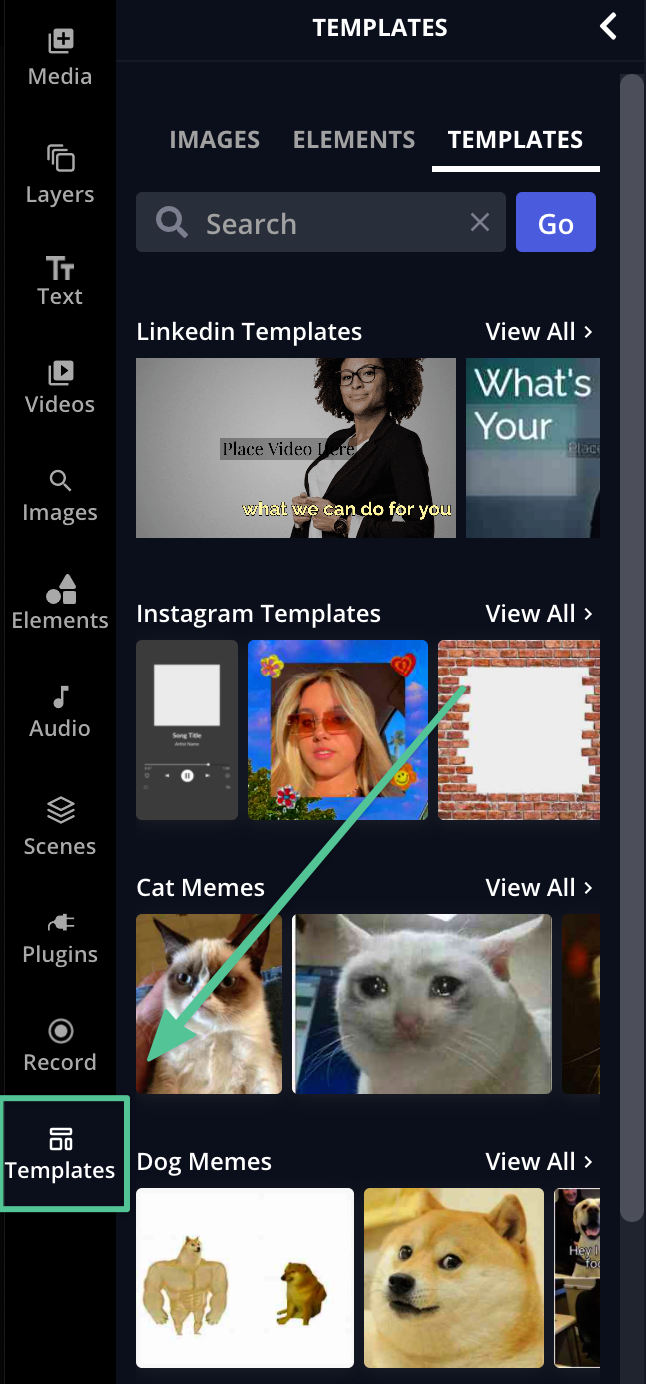Switch to the Images tab

[214, 140]
